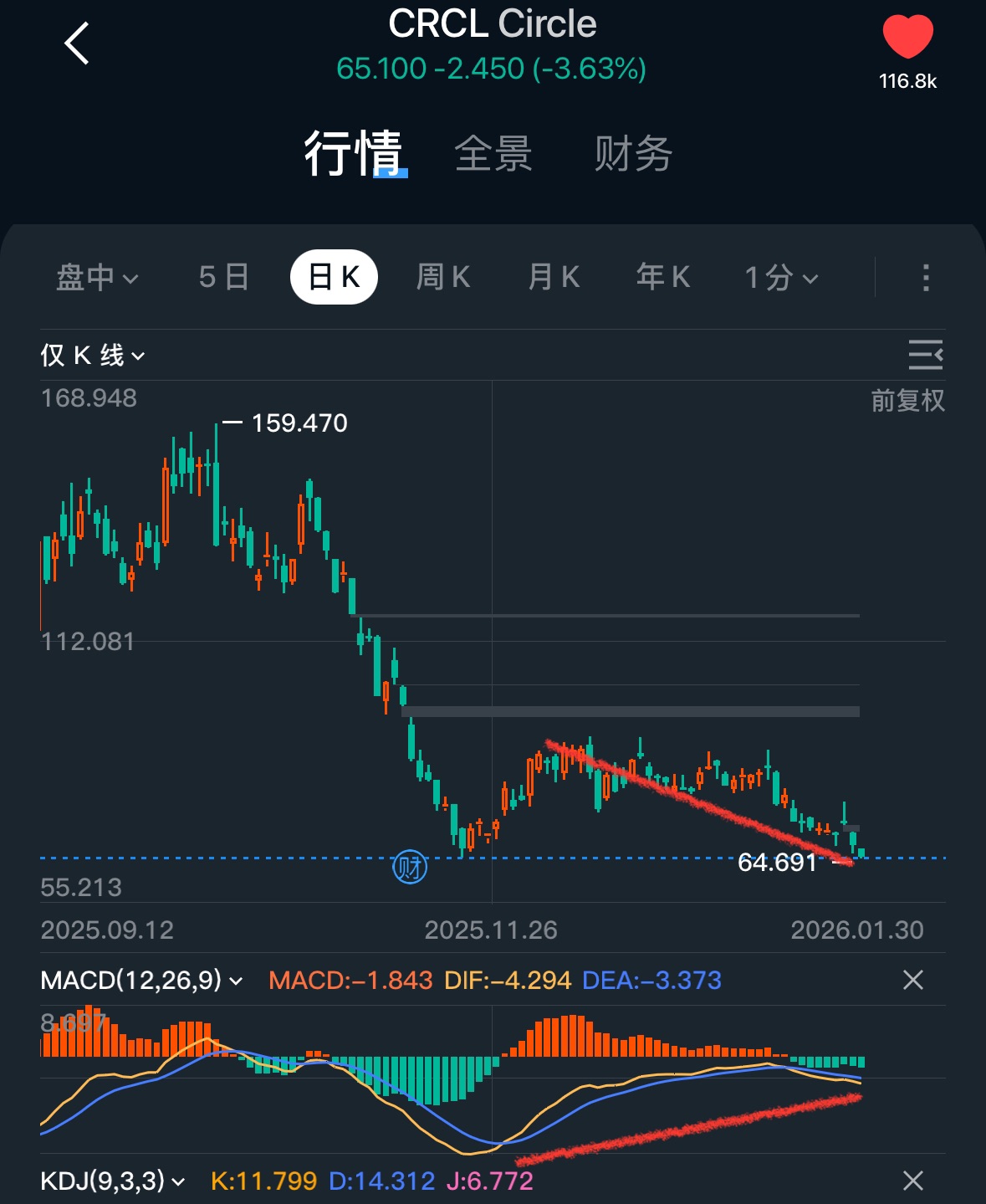
Task: Open the three-dot chart options menu
Action: click(926, 278)
